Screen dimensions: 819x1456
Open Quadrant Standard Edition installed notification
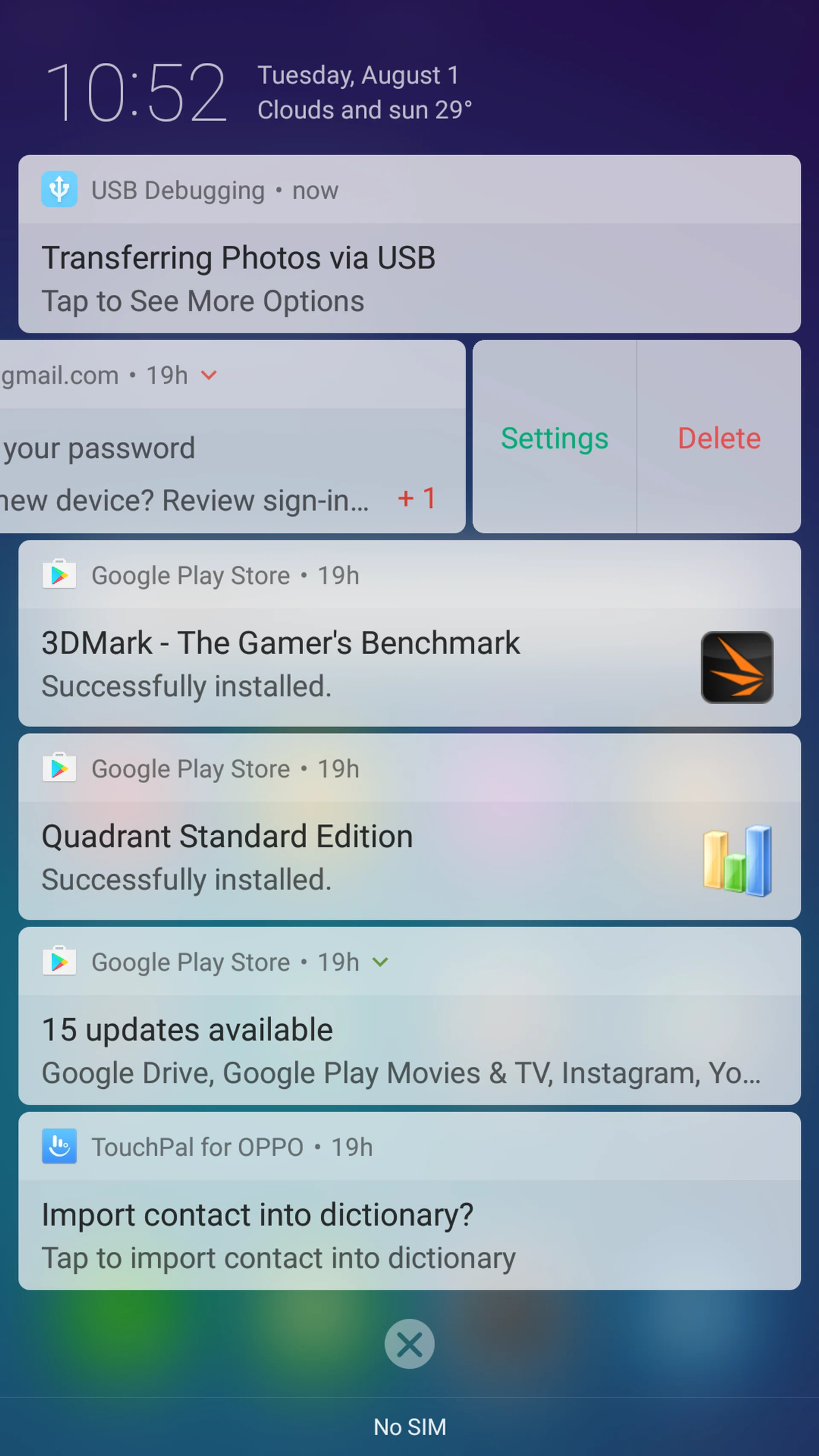click(362, 857)
